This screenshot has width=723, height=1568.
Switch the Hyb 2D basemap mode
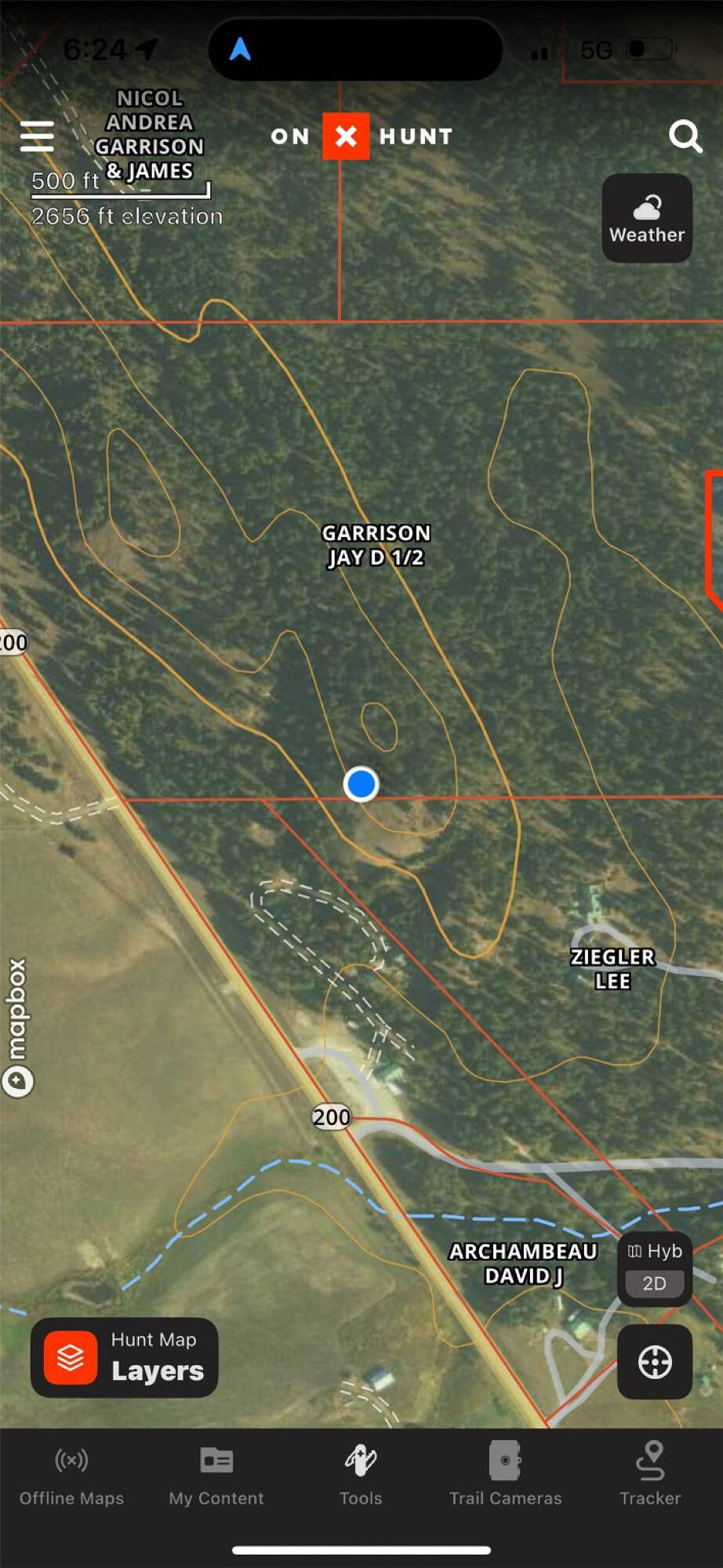(x=655, y=1268)
